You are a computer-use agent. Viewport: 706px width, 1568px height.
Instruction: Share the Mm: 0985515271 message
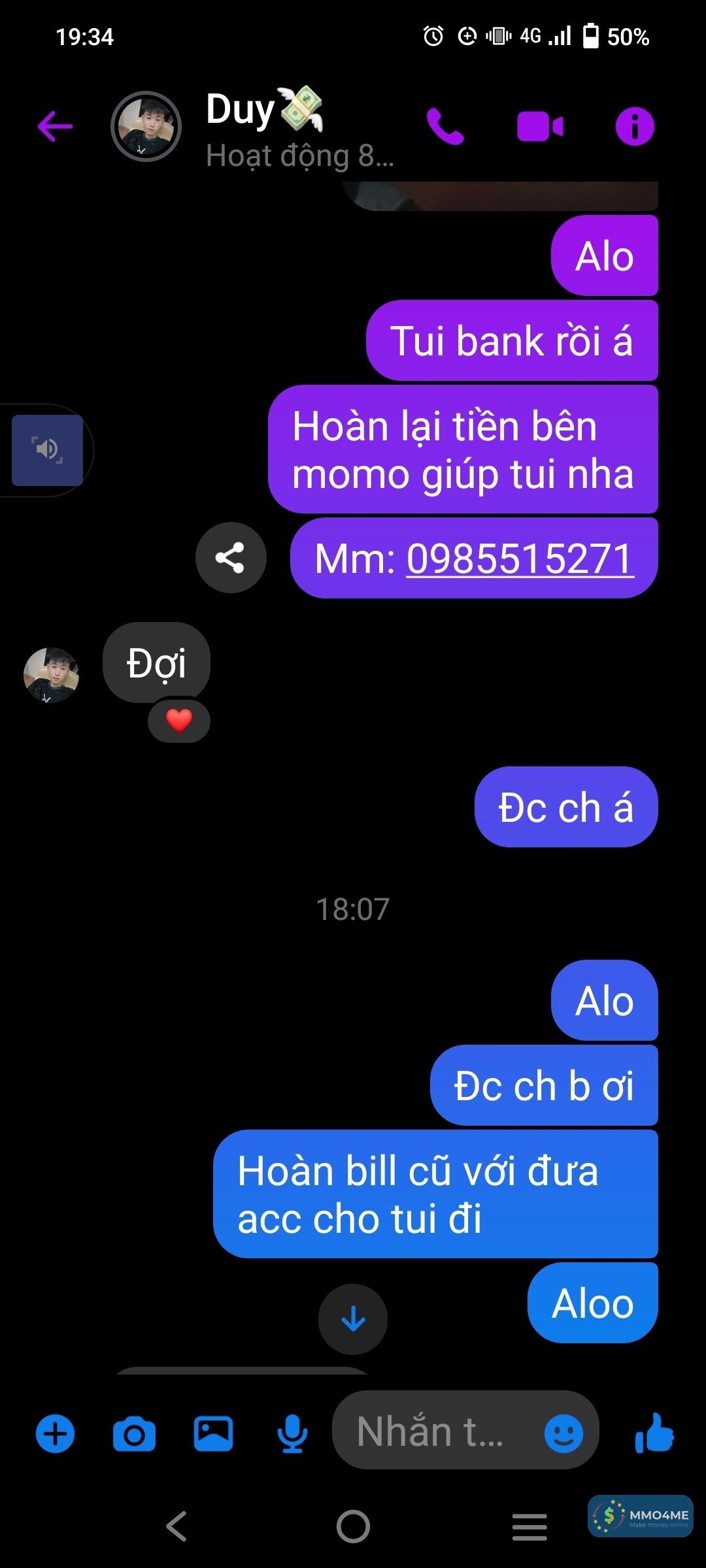[231, 557]
